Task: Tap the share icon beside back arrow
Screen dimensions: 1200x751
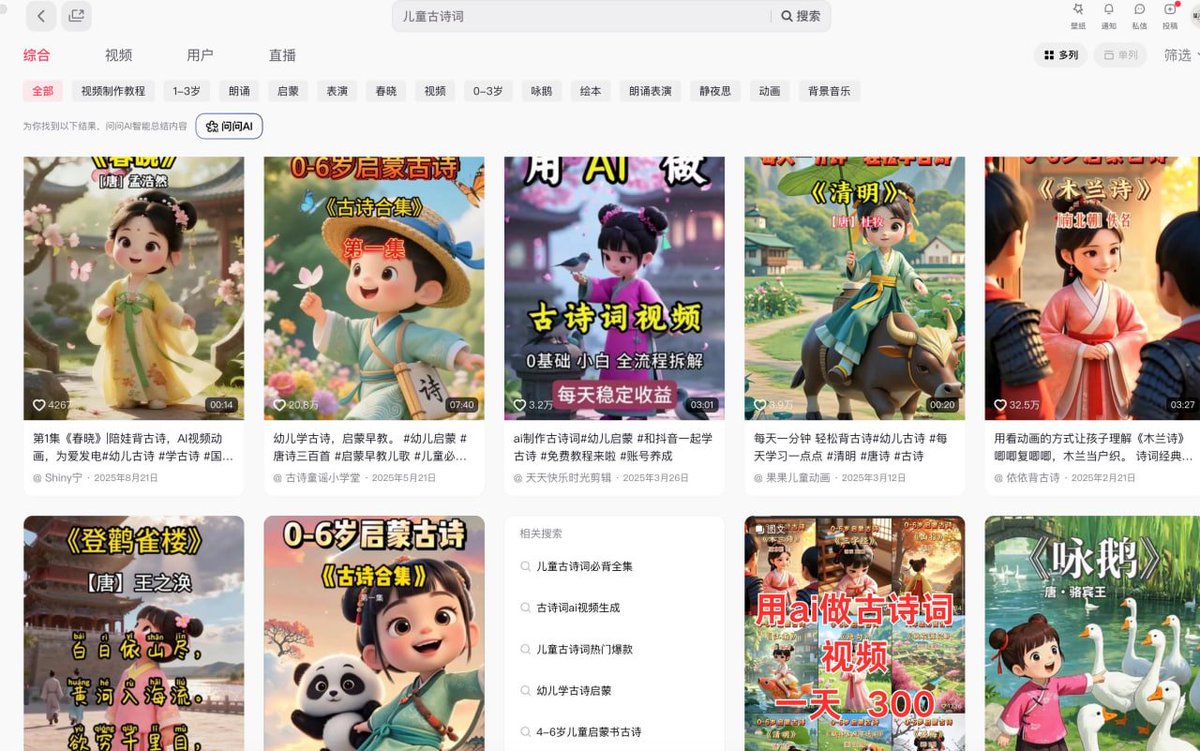Action: point(76,16)
